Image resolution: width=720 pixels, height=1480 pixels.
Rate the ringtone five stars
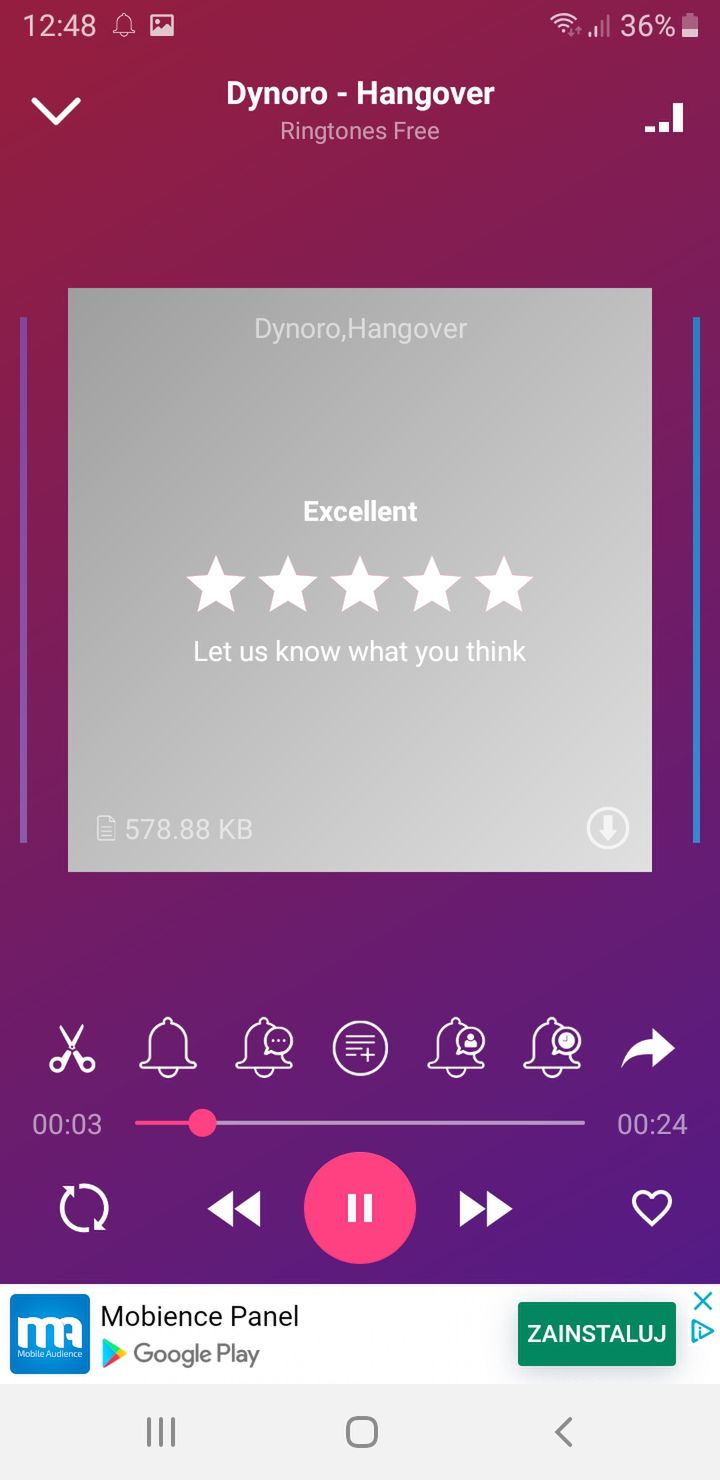click(503, 585)
